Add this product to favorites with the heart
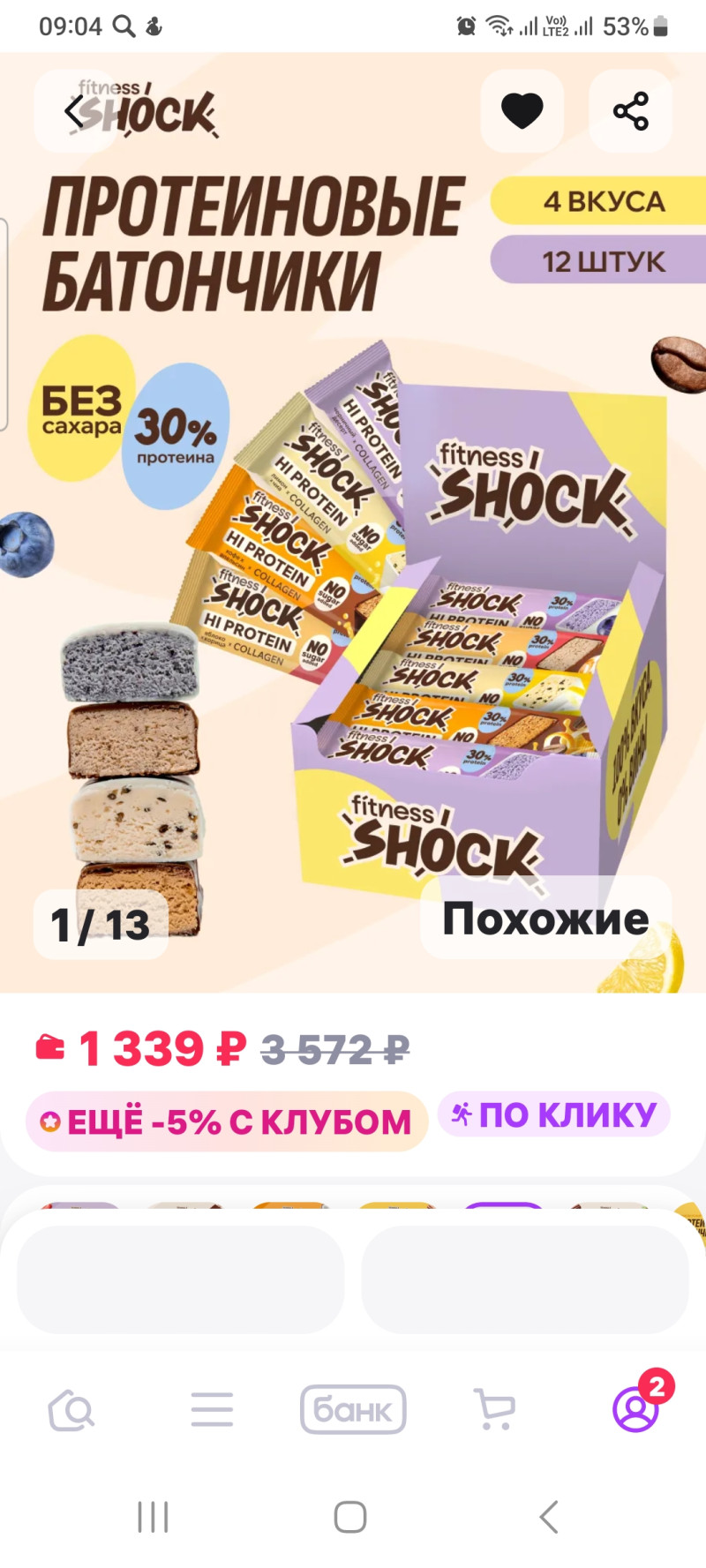This screenshot has height=1568, width=706. click(x=522, y=111)
